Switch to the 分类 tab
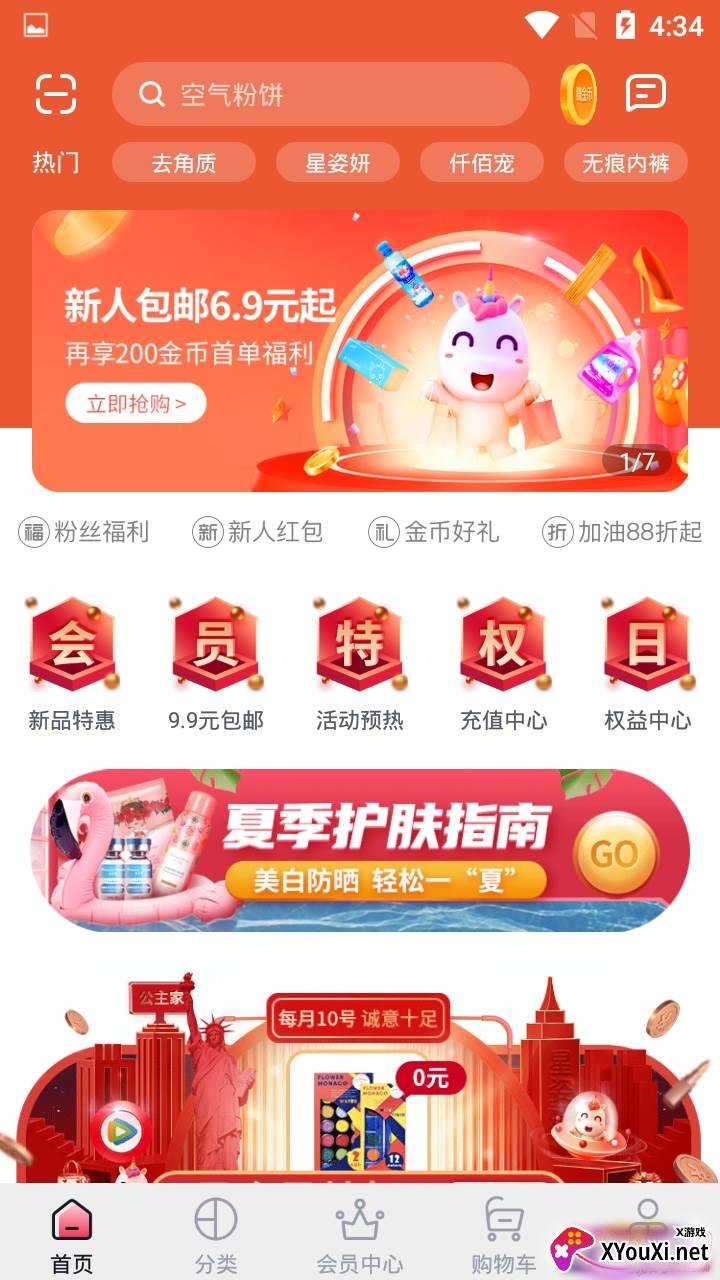Viewport: 720px width, 1280px height. pos(216,1235)
